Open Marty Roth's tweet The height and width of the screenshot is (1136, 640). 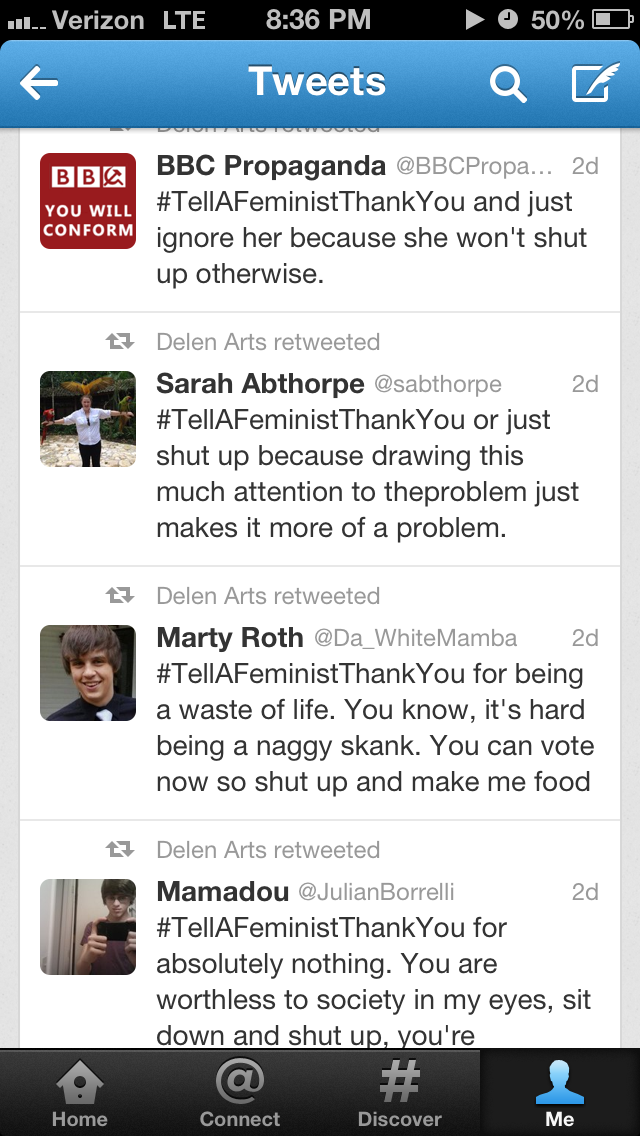[375, 728]
